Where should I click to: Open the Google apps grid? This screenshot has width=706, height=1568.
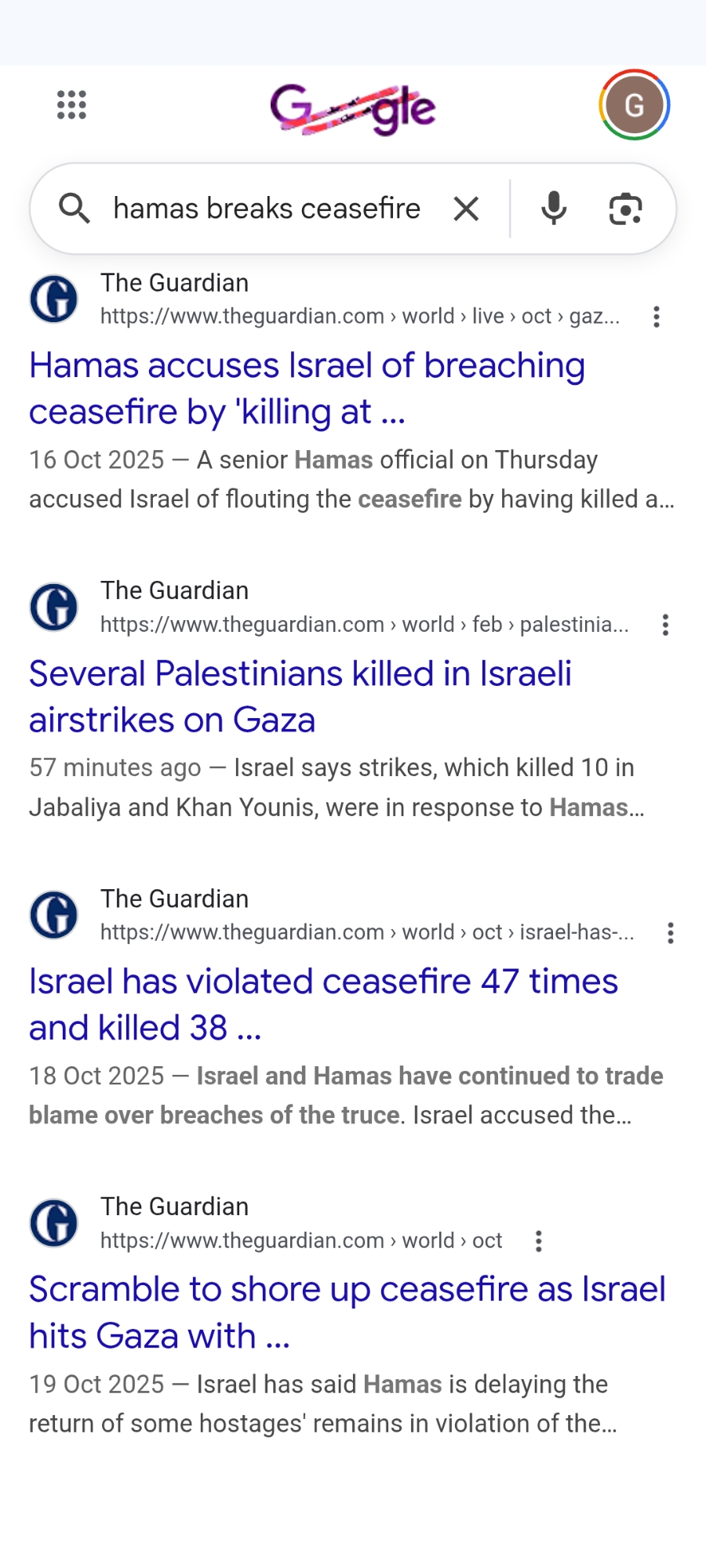pyautogui.click(x=71, y=105)
